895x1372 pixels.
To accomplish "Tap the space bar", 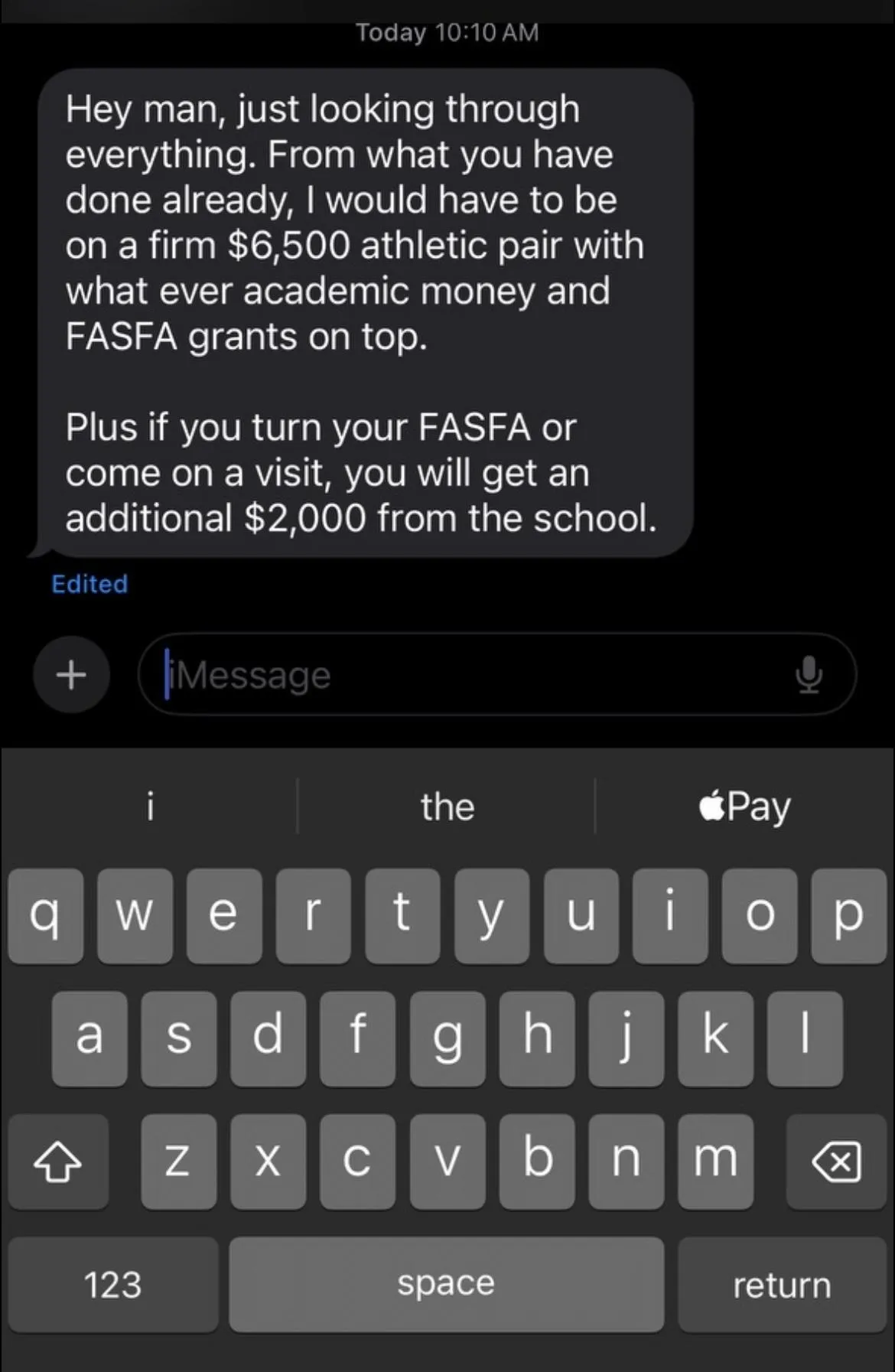I will 446,1285.
